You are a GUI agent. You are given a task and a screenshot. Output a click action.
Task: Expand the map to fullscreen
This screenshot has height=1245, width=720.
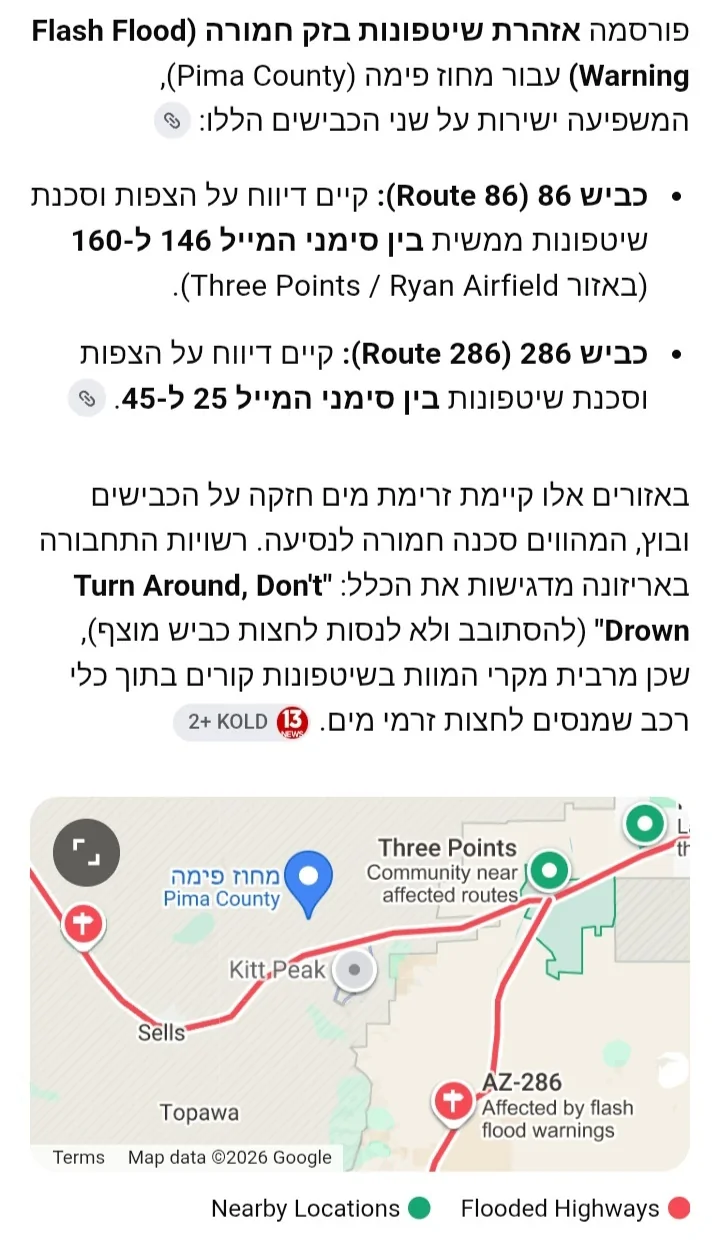pyautogui.click(x=87, y=852)
